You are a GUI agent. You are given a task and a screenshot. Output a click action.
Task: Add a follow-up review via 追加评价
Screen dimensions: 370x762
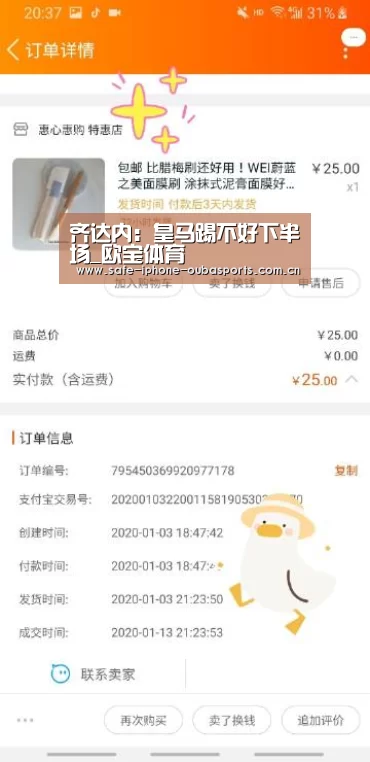point(321,720)
